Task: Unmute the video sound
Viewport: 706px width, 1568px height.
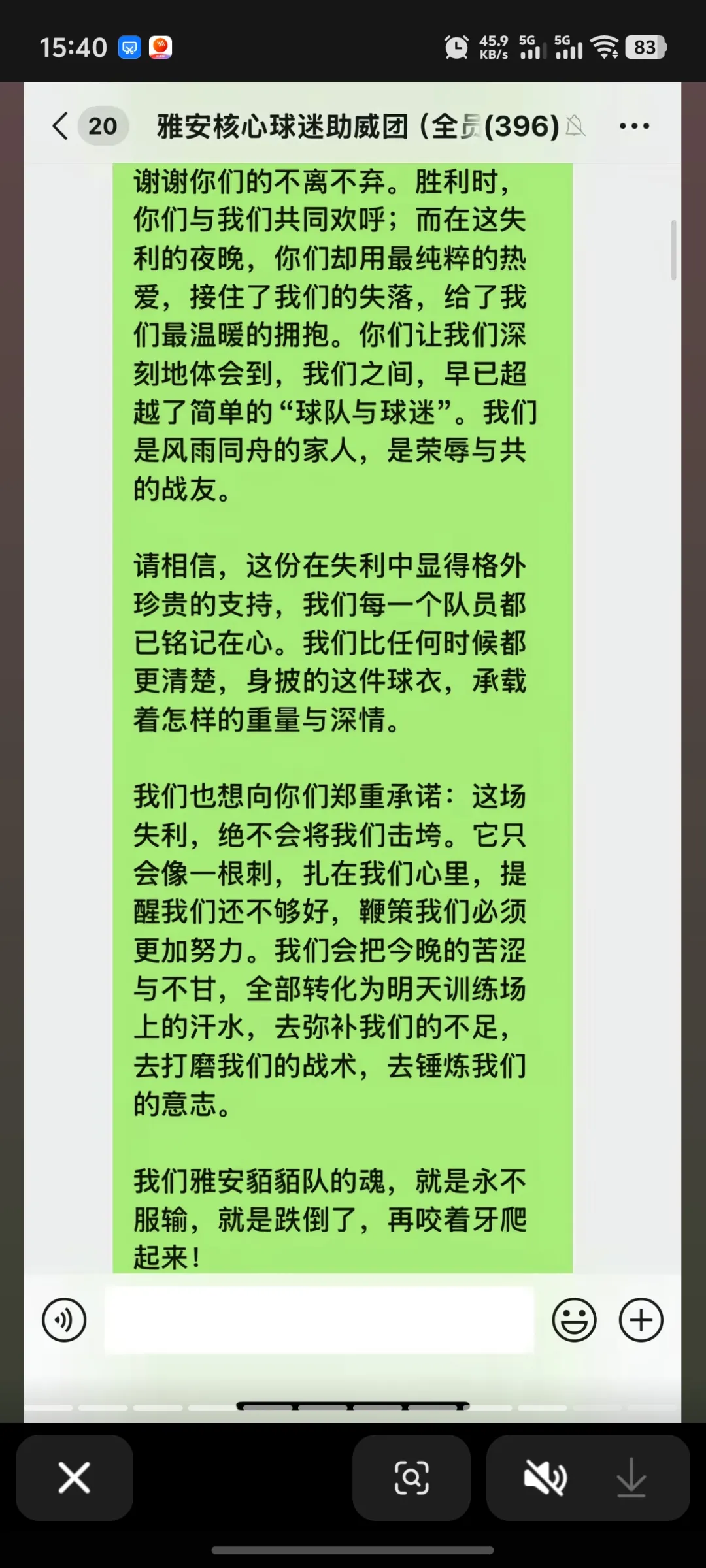Action: tap(545, 1478)
